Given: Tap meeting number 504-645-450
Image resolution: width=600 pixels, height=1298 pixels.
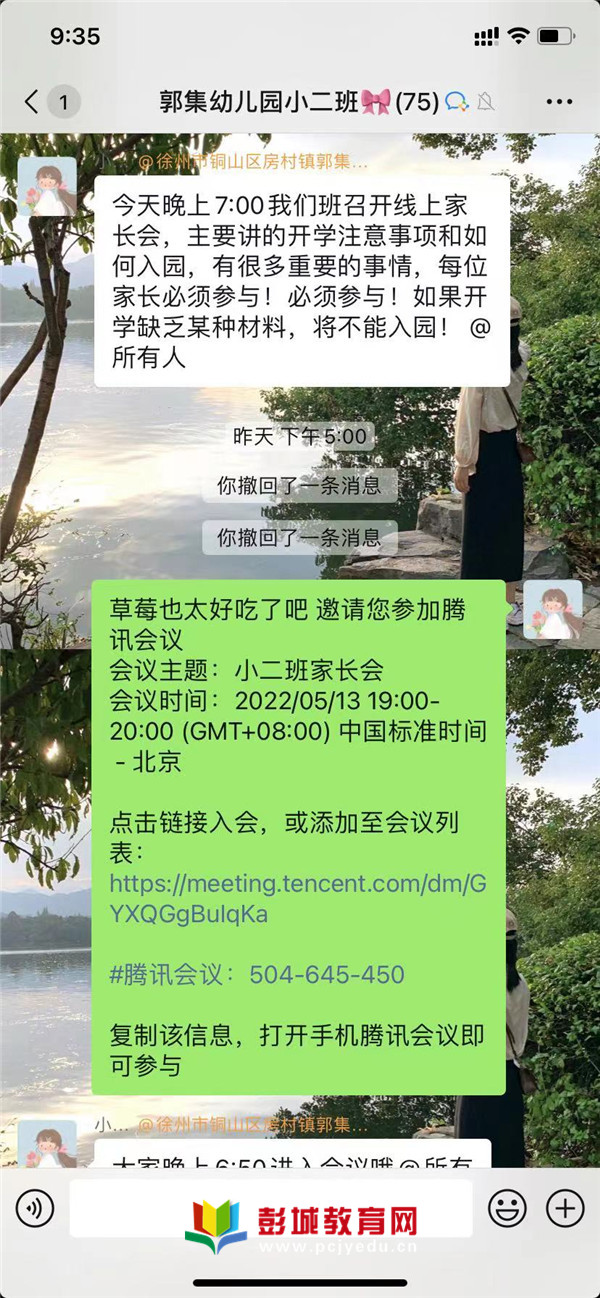Looking at the screenshot, I should point(326,974).
